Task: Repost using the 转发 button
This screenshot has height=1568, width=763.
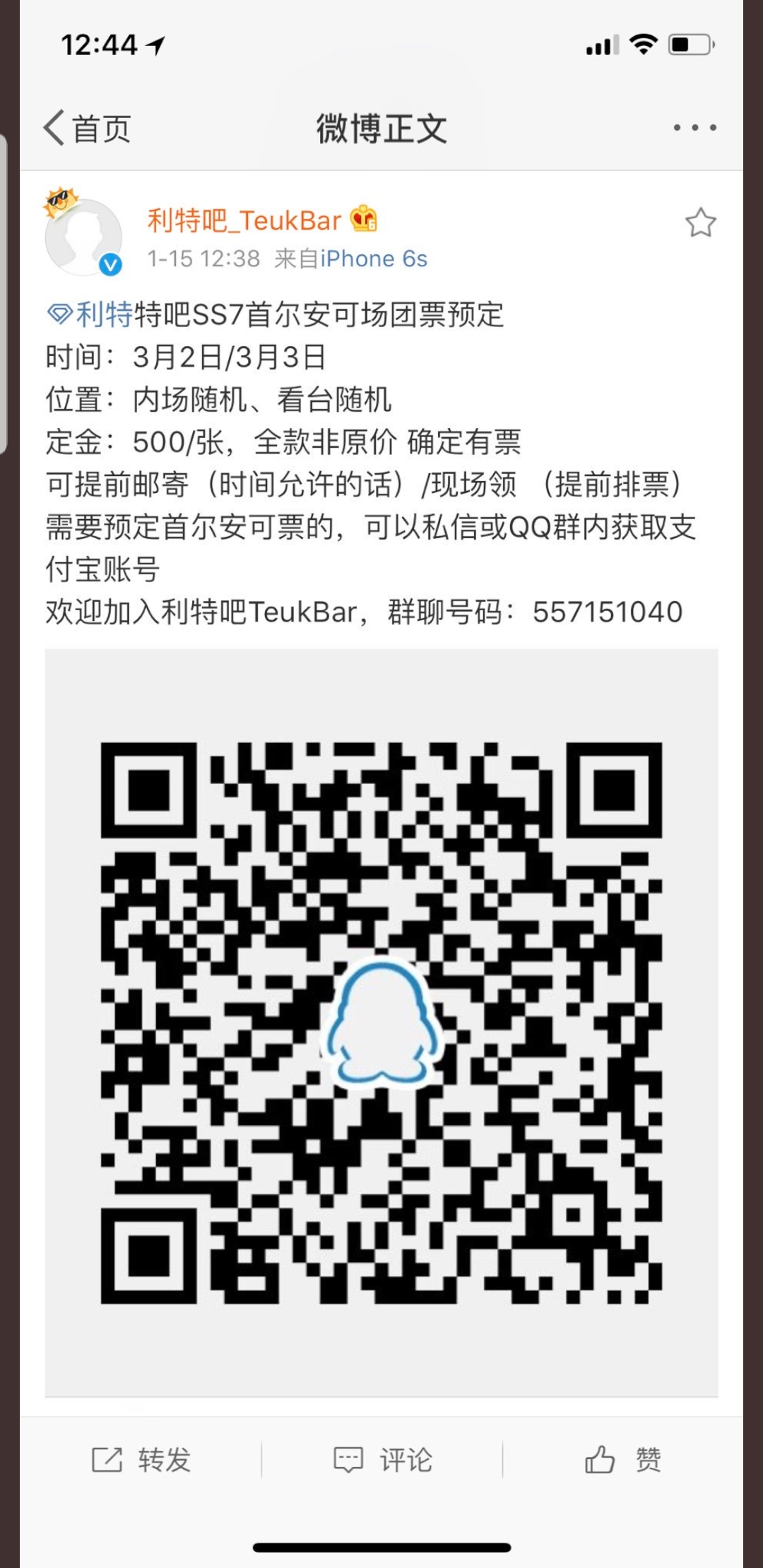Action: (141, 1459)
